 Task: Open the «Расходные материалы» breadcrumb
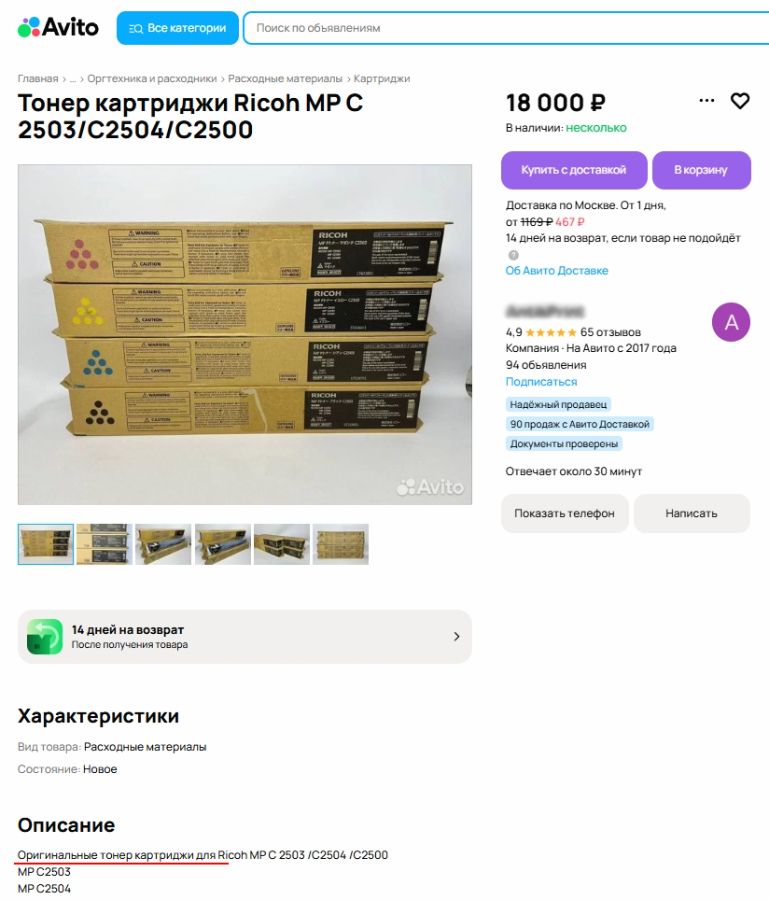(x=285, y=78)
